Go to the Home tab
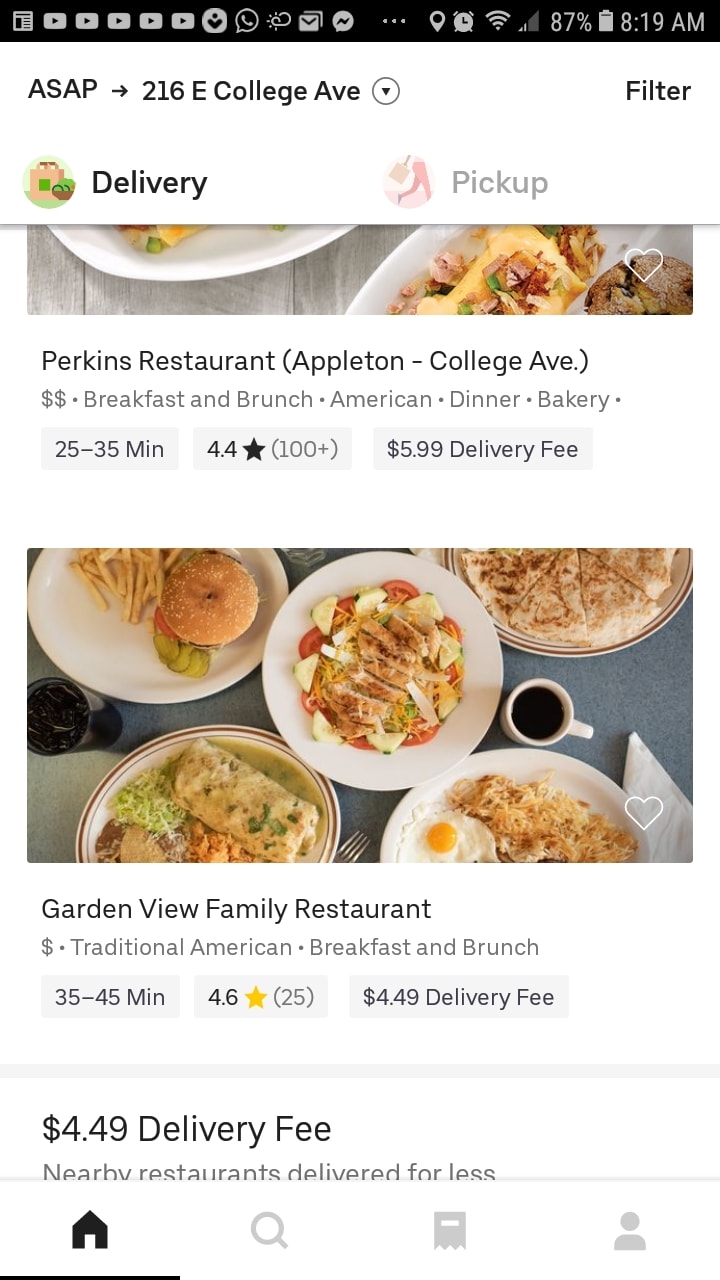720x1280 pixels. [90, 1230]
